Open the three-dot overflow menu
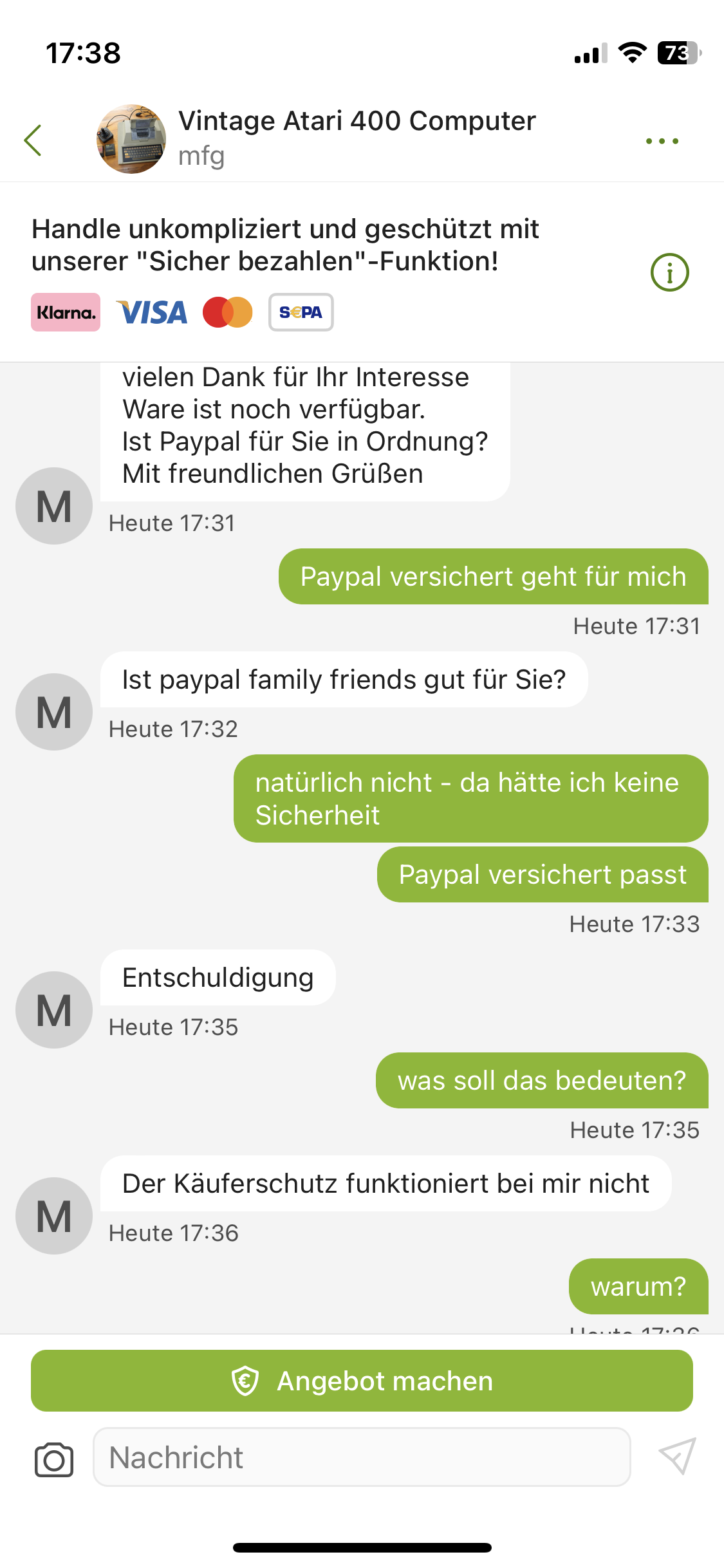The image size is (724, 1568). tap(662, 141)
